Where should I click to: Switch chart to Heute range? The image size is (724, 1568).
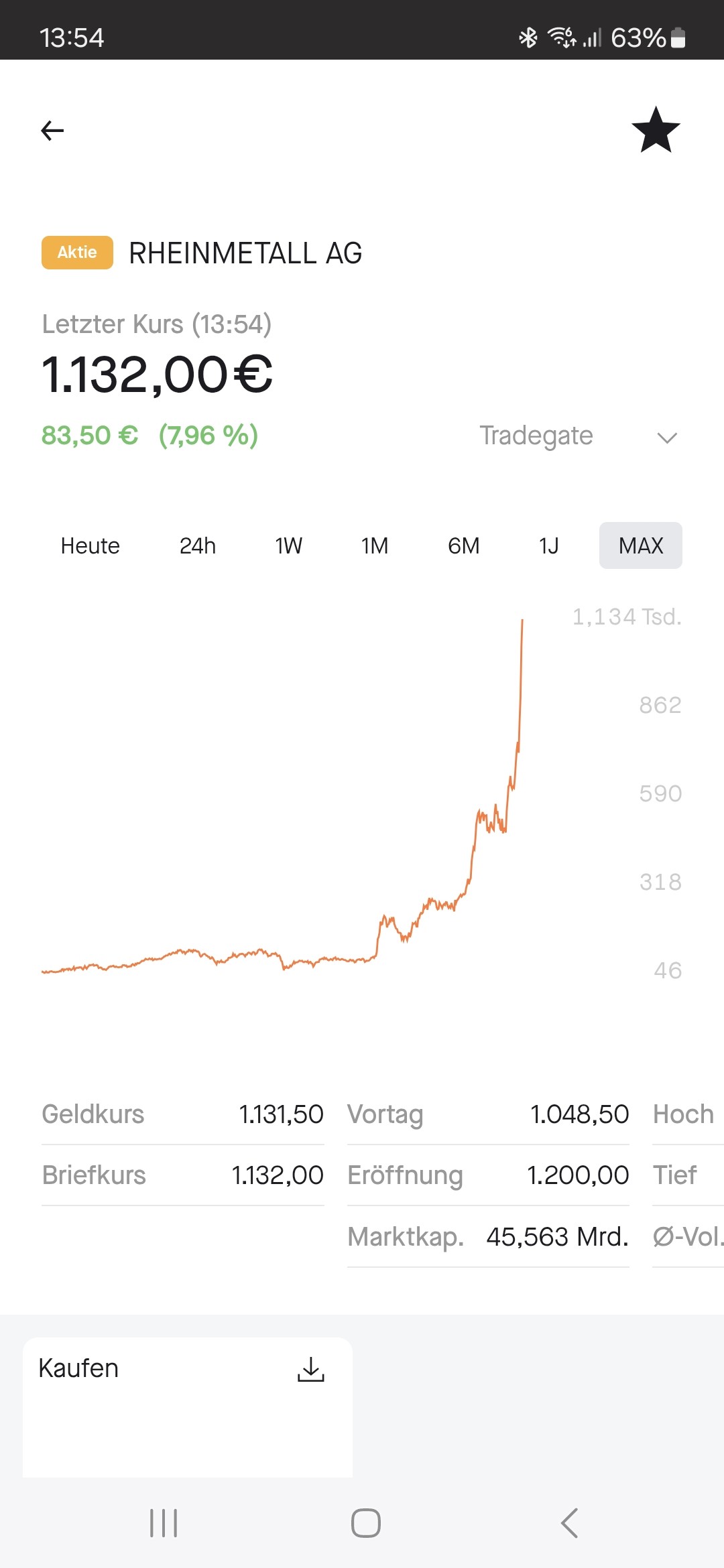[x=90, y=545]
